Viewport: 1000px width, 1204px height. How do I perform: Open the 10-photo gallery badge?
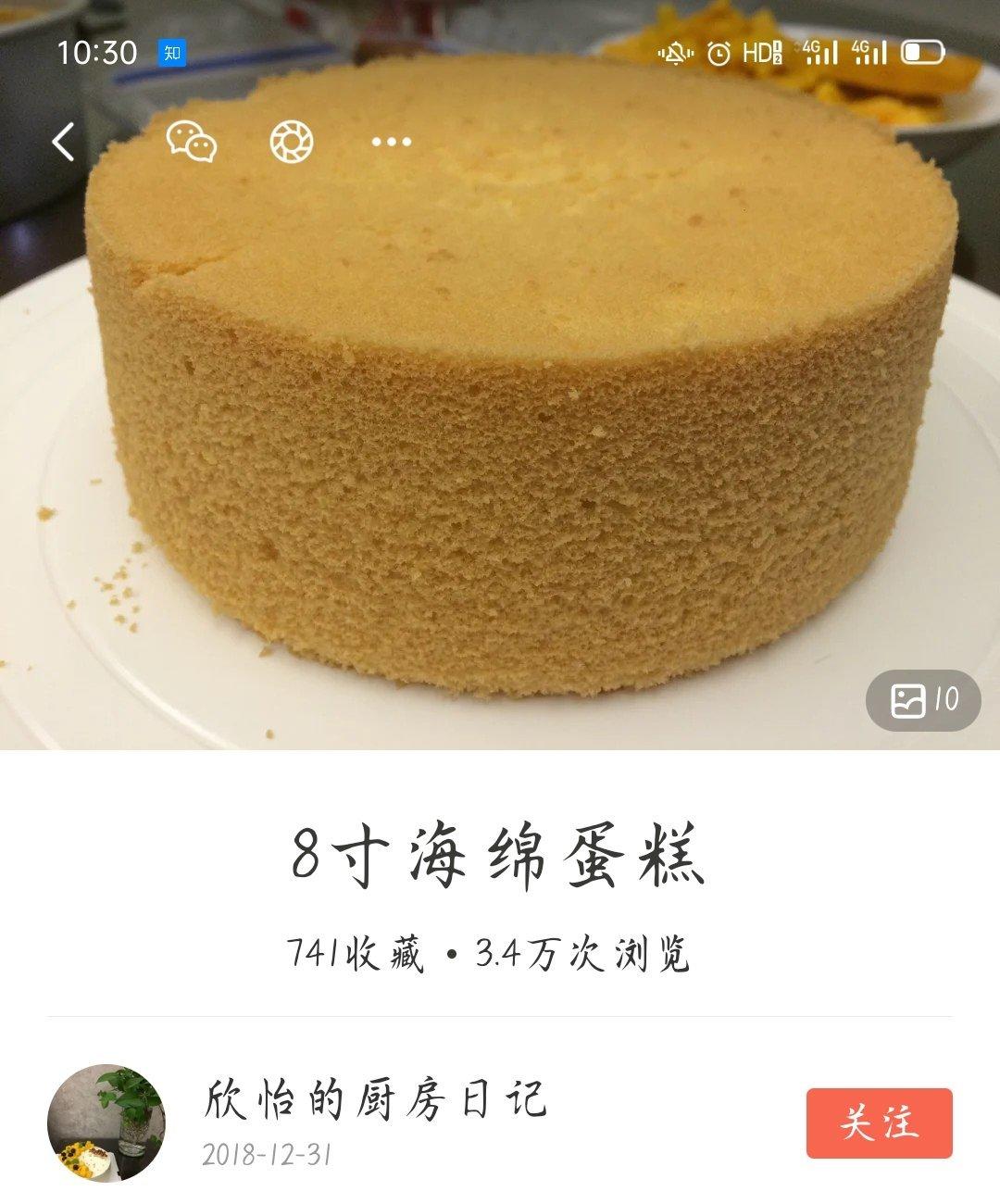coord(922,700)
